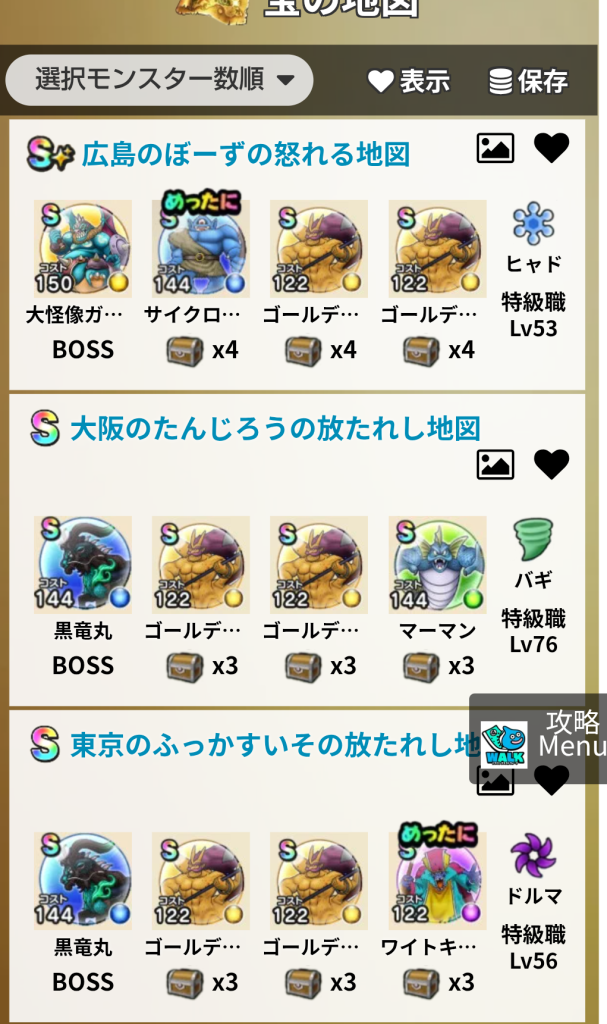The width and height of the screenshot is (607, 1024).
Task: Open 大阪のたんじろうの放たれし地図 map link
Action: [275, 429]
